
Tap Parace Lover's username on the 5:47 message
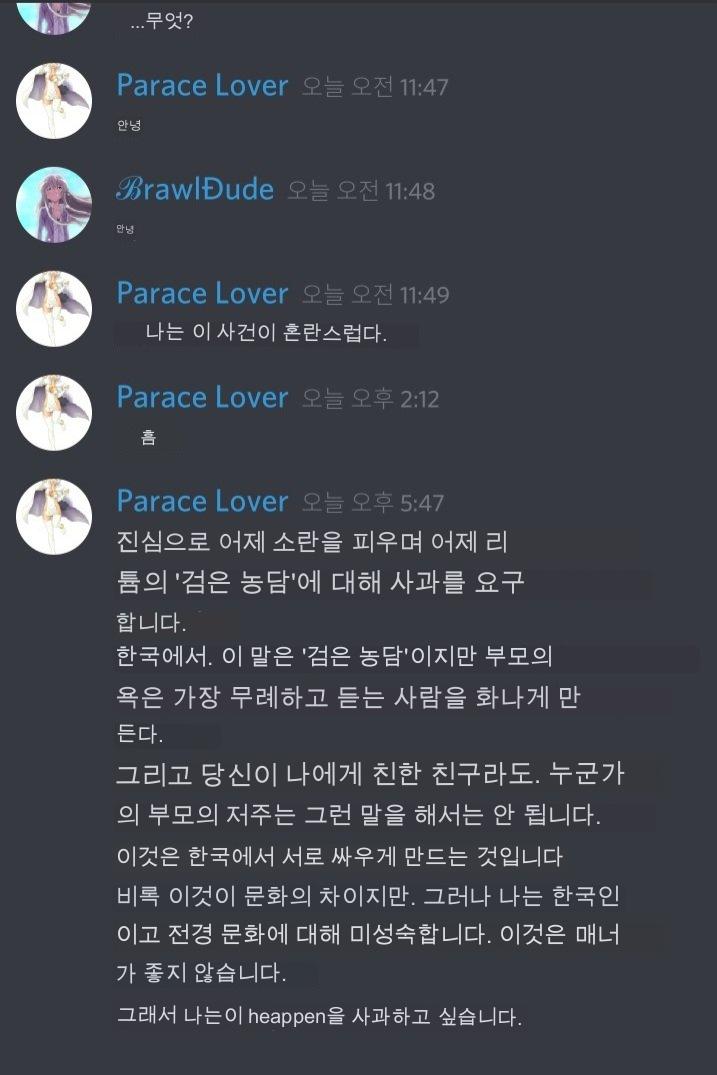point(202,501)
